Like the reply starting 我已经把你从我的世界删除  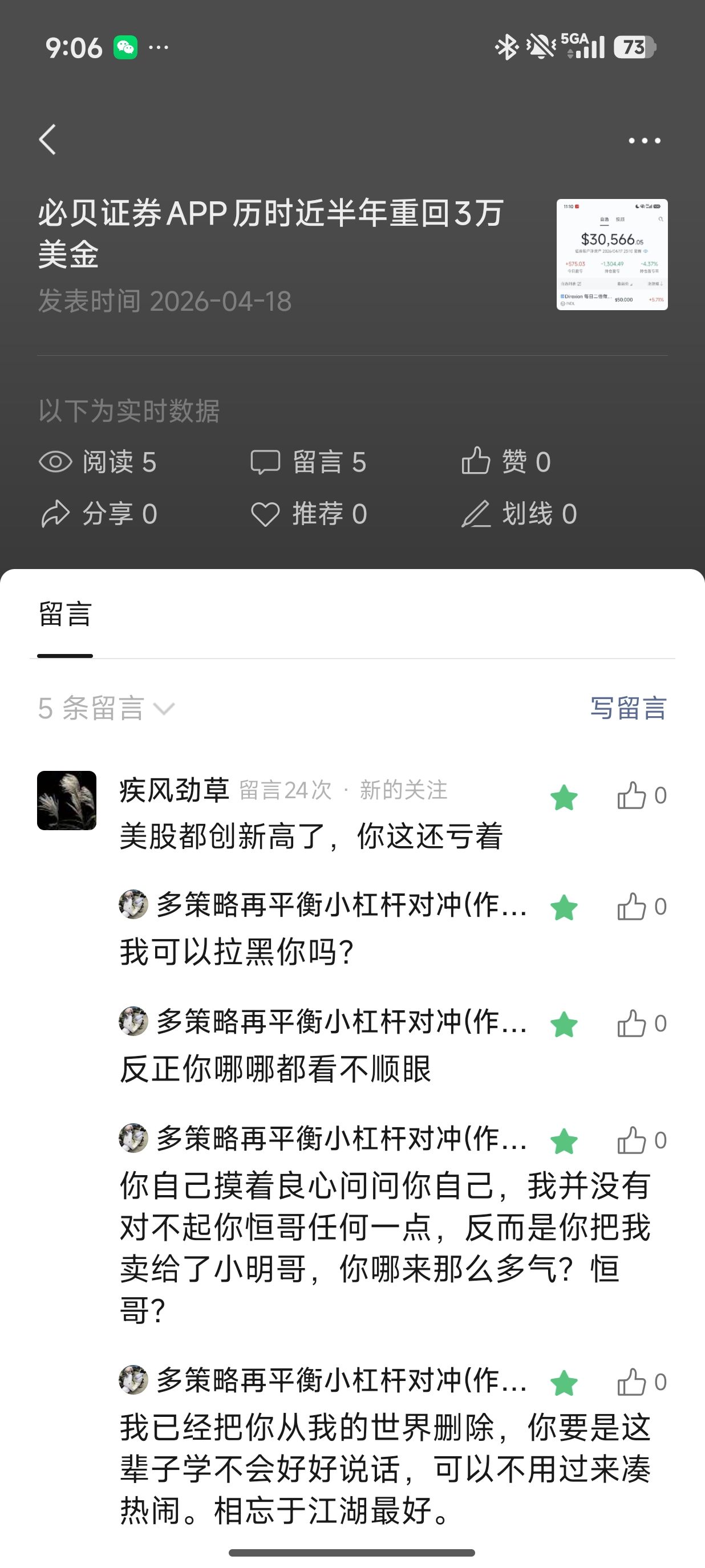632,1382
